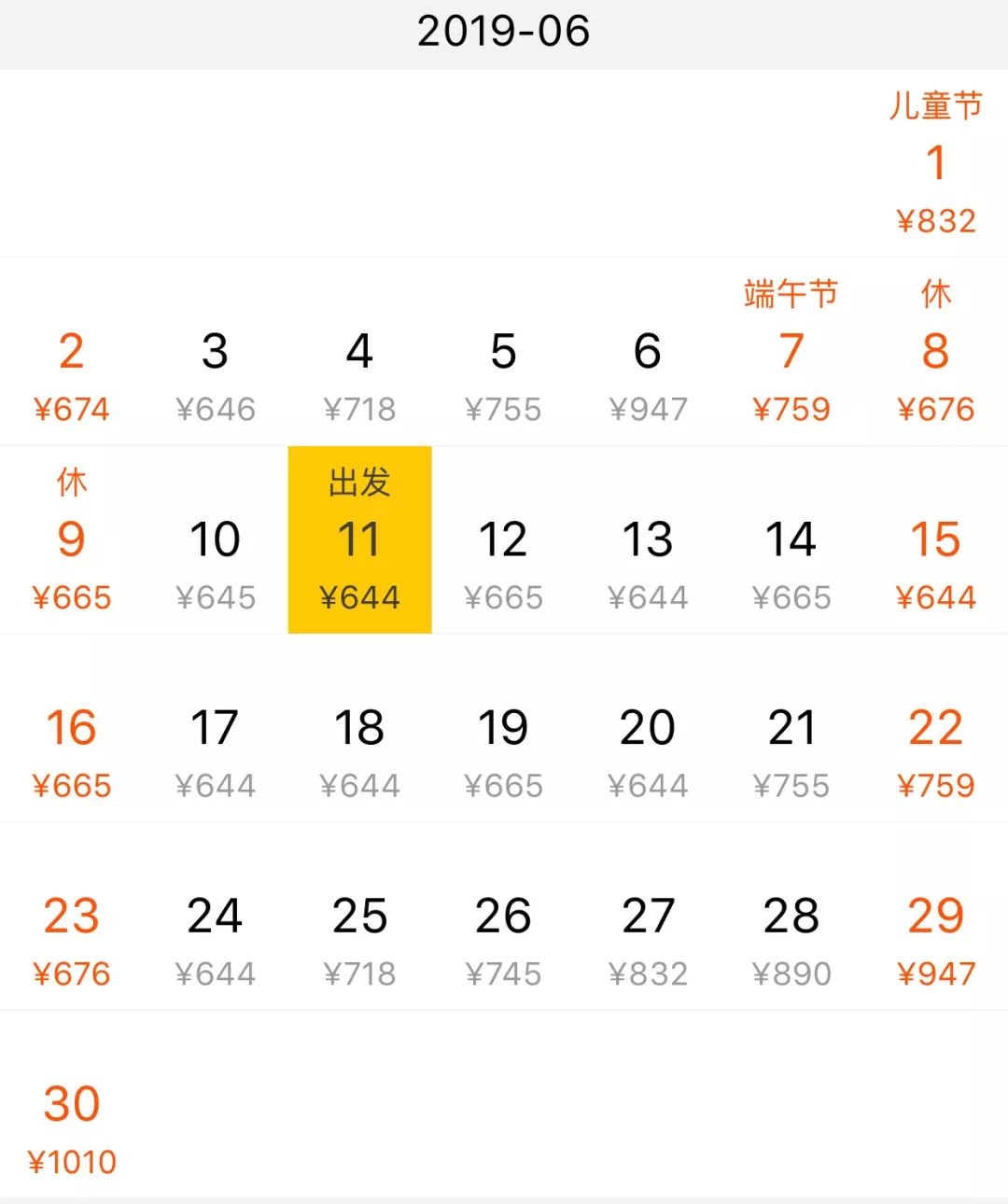1008x1204 pixels.
Task: Select June 1 labeled 儿童节 priced ¥832
Action: (936, 166)
